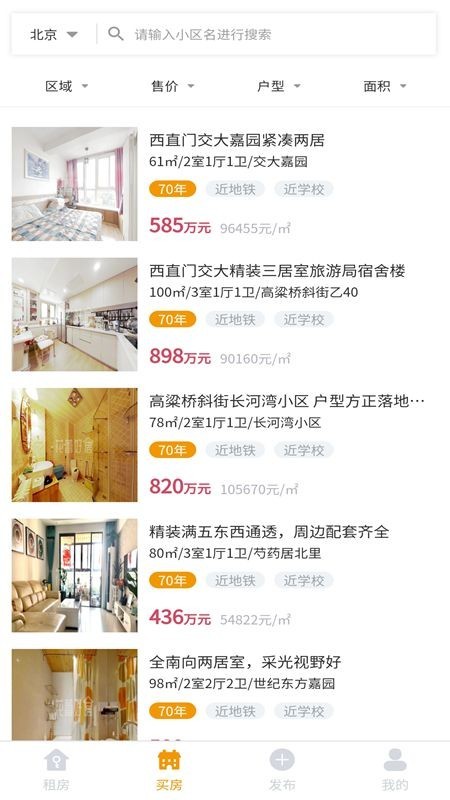Switch to the 租房 tab
450x800 pixels.
56,770
